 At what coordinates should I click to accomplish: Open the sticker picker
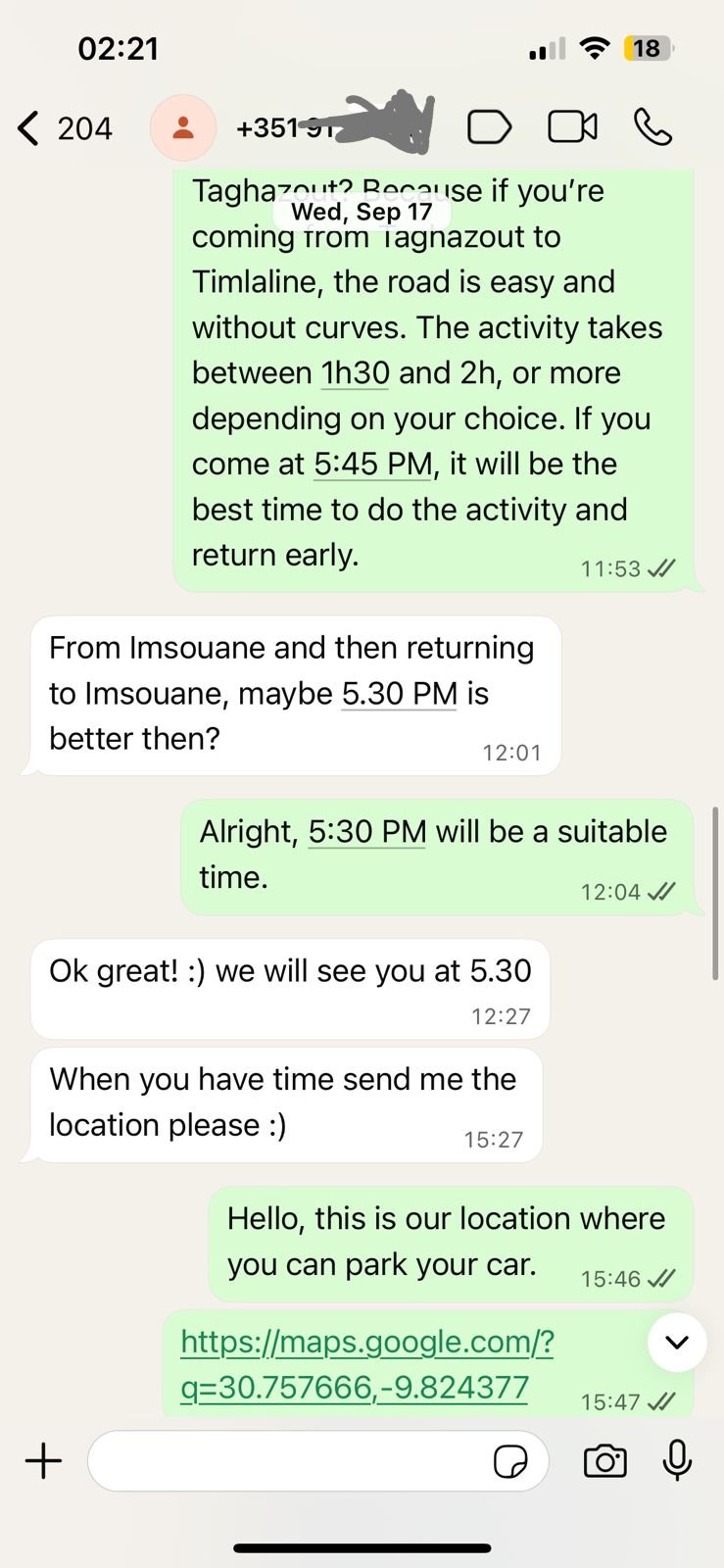point(510,1462)
